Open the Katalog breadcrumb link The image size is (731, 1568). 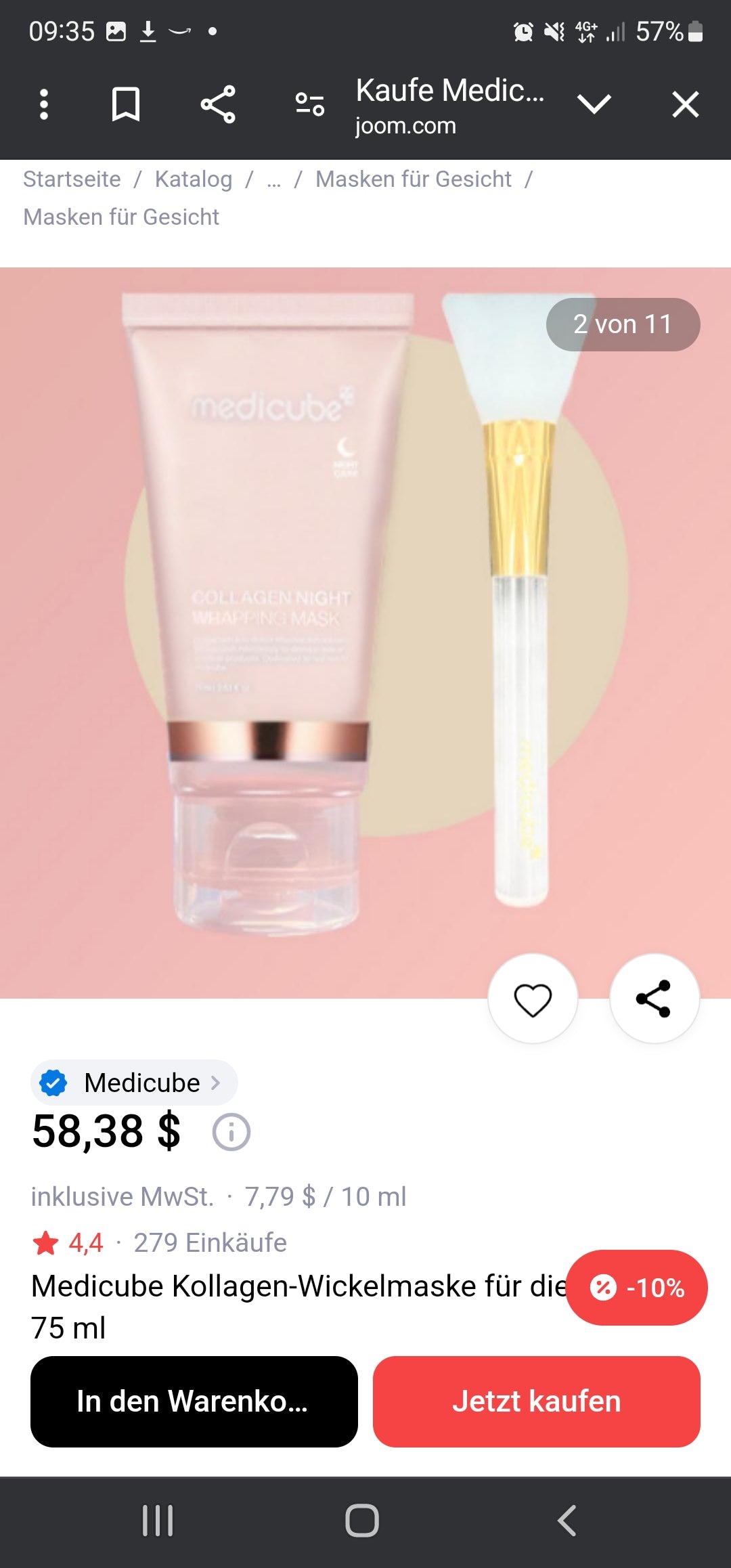point(193,179)
